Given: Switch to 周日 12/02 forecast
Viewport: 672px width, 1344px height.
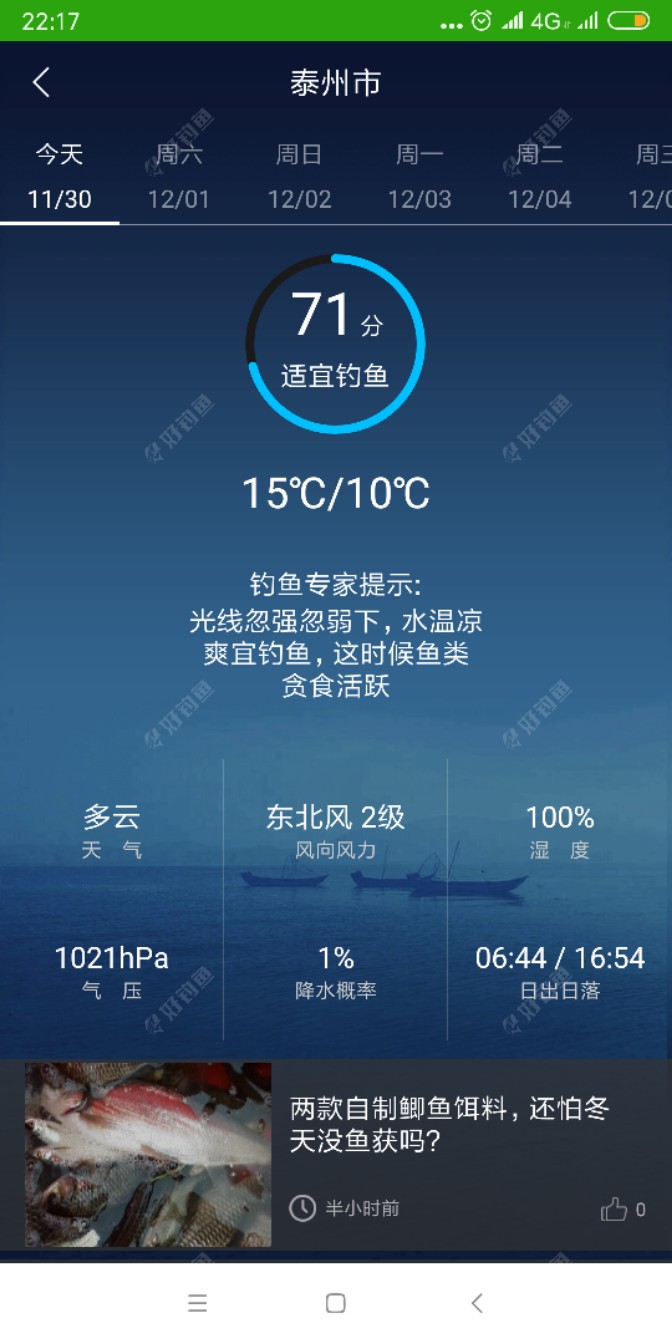Looking at the screenshot, I should 299,177.
